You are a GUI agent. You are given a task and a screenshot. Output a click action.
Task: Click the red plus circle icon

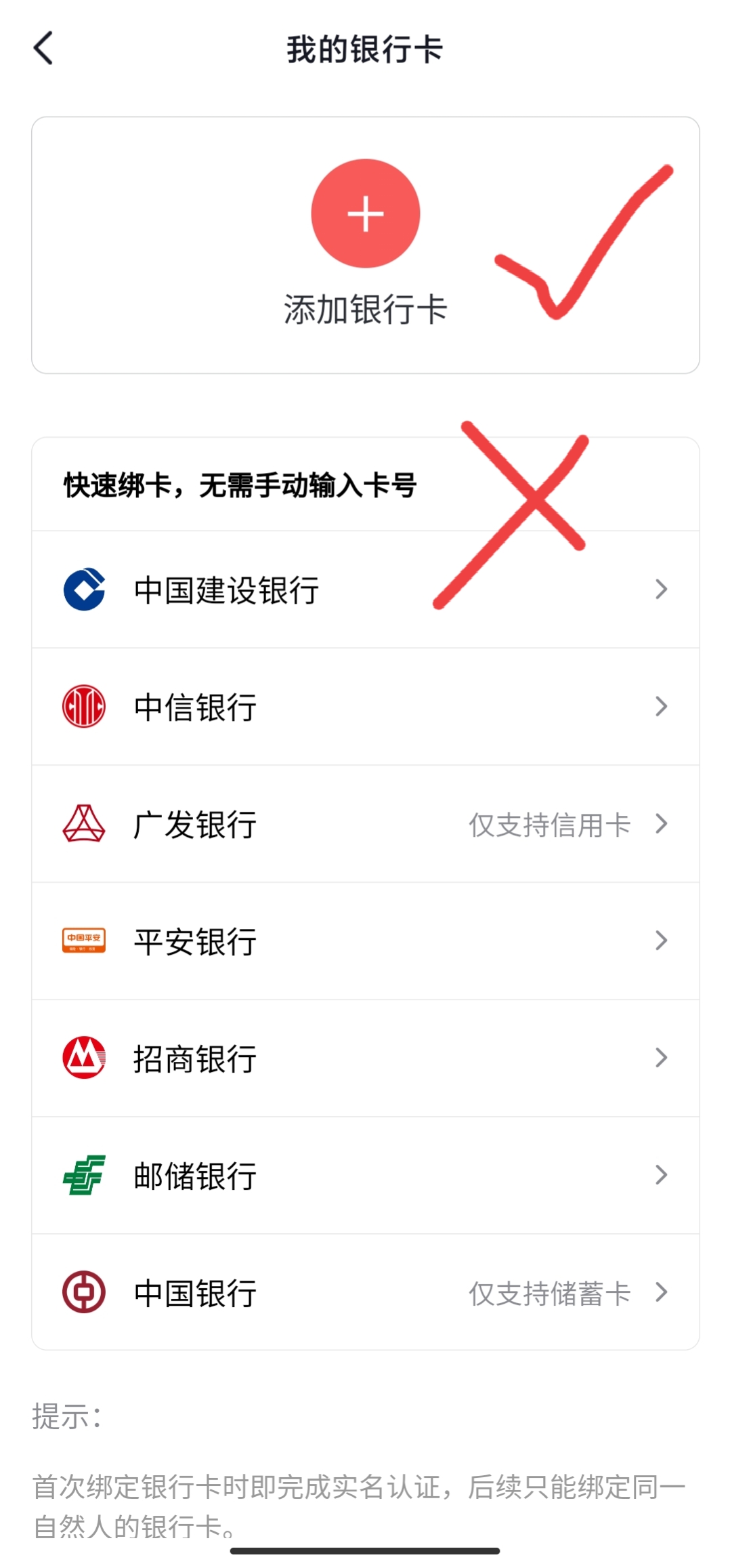[364, 214]
